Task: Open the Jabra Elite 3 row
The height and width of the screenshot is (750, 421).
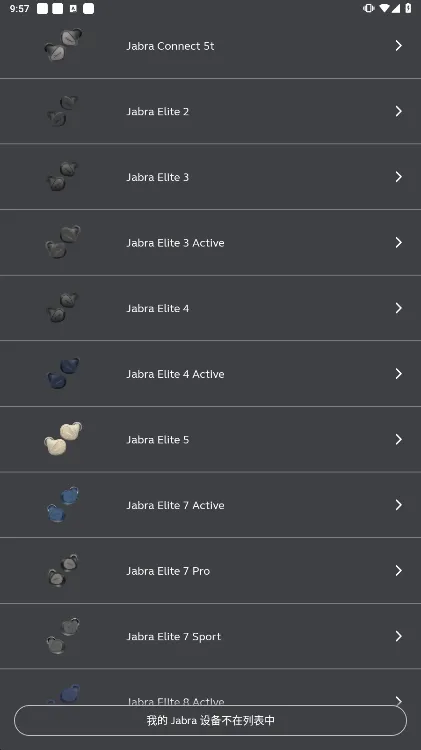Action: pyautogui.click(x=210, y=176)
